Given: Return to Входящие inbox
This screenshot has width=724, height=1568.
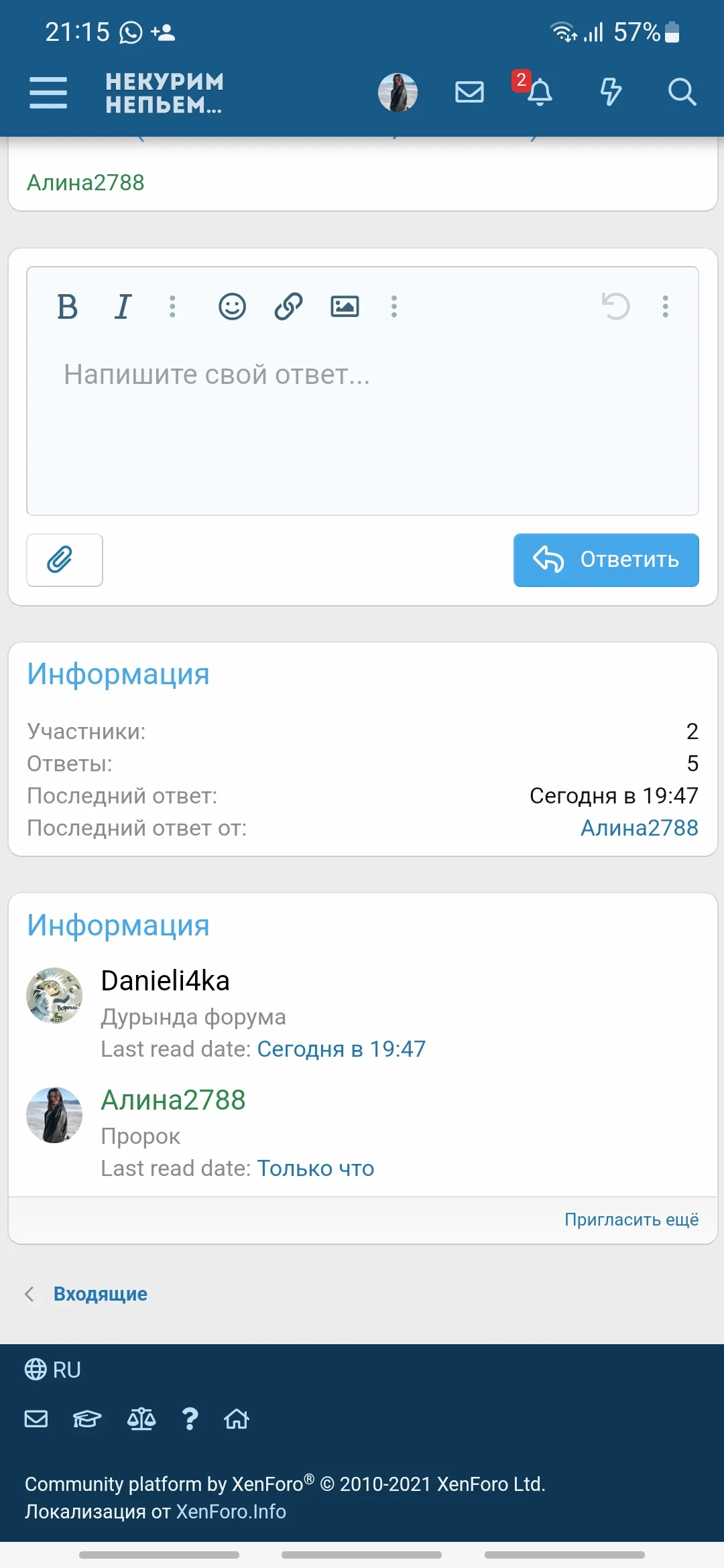Looking at the screenshot, I should tap(99, 1294).
